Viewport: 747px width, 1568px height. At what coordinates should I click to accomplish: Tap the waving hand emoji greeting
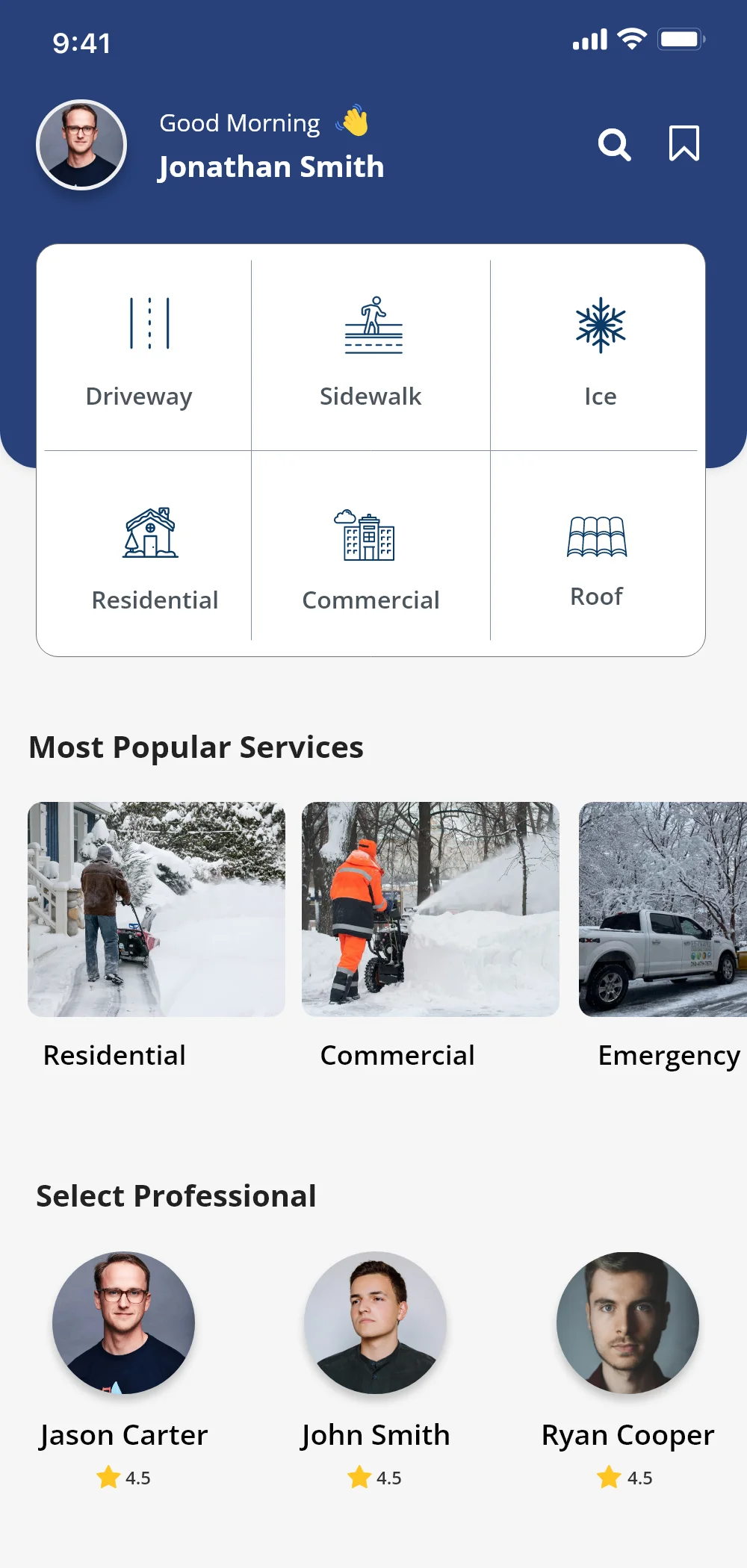353,122
